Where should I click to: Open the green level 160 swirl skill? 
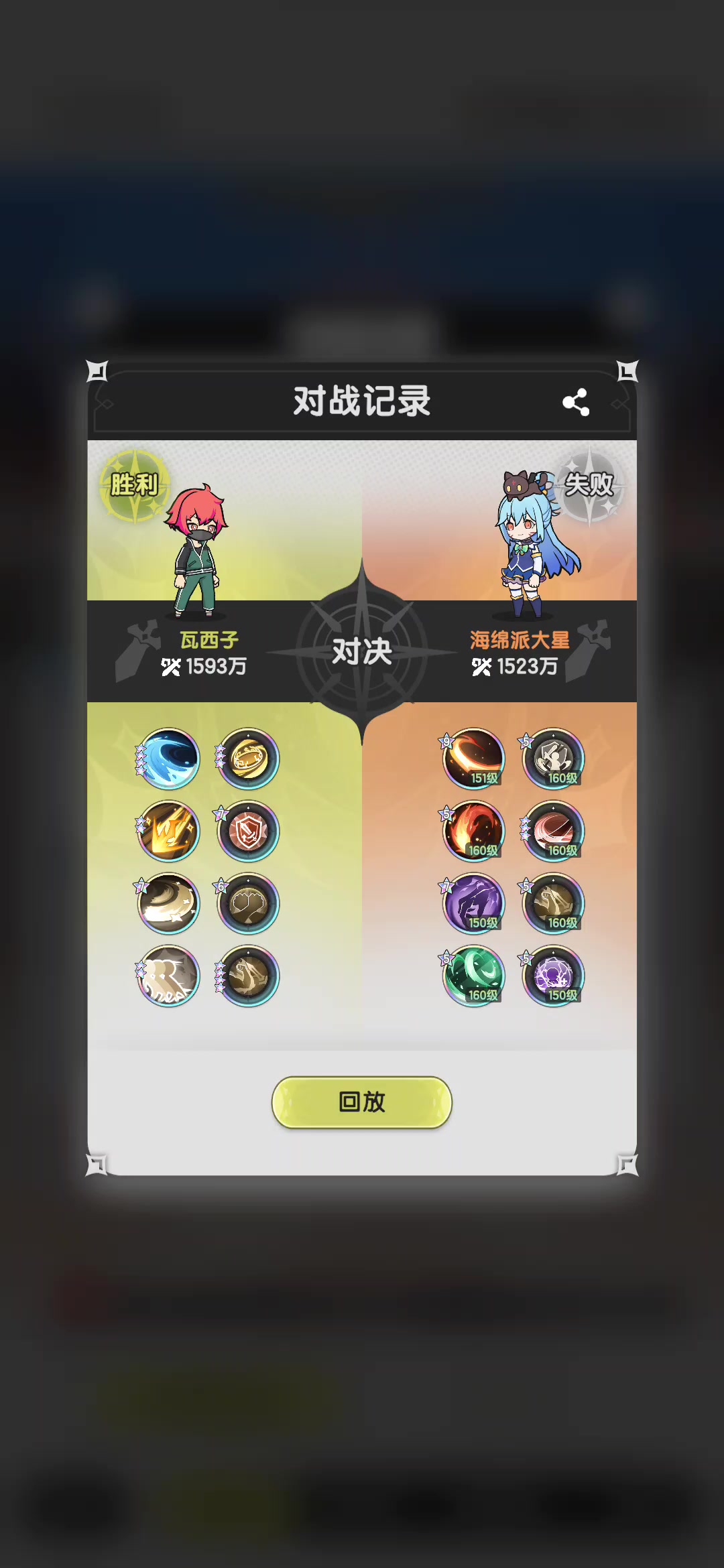pyautogui.click(x=473, y=976)
